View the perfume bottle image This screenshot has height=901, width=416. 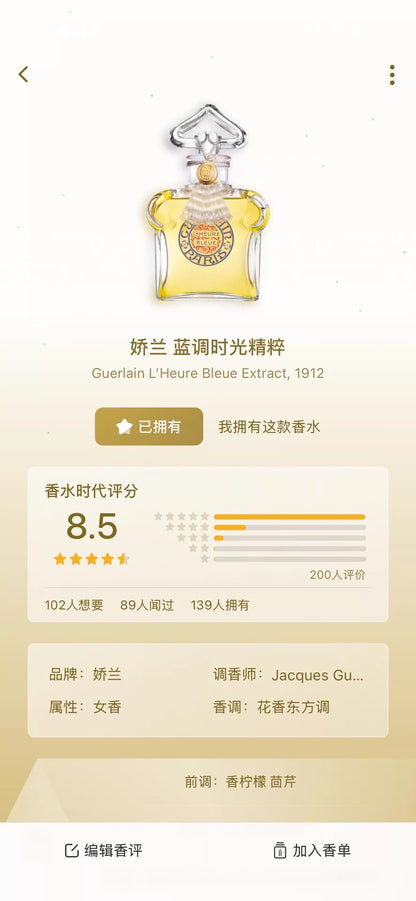point(207,202)
